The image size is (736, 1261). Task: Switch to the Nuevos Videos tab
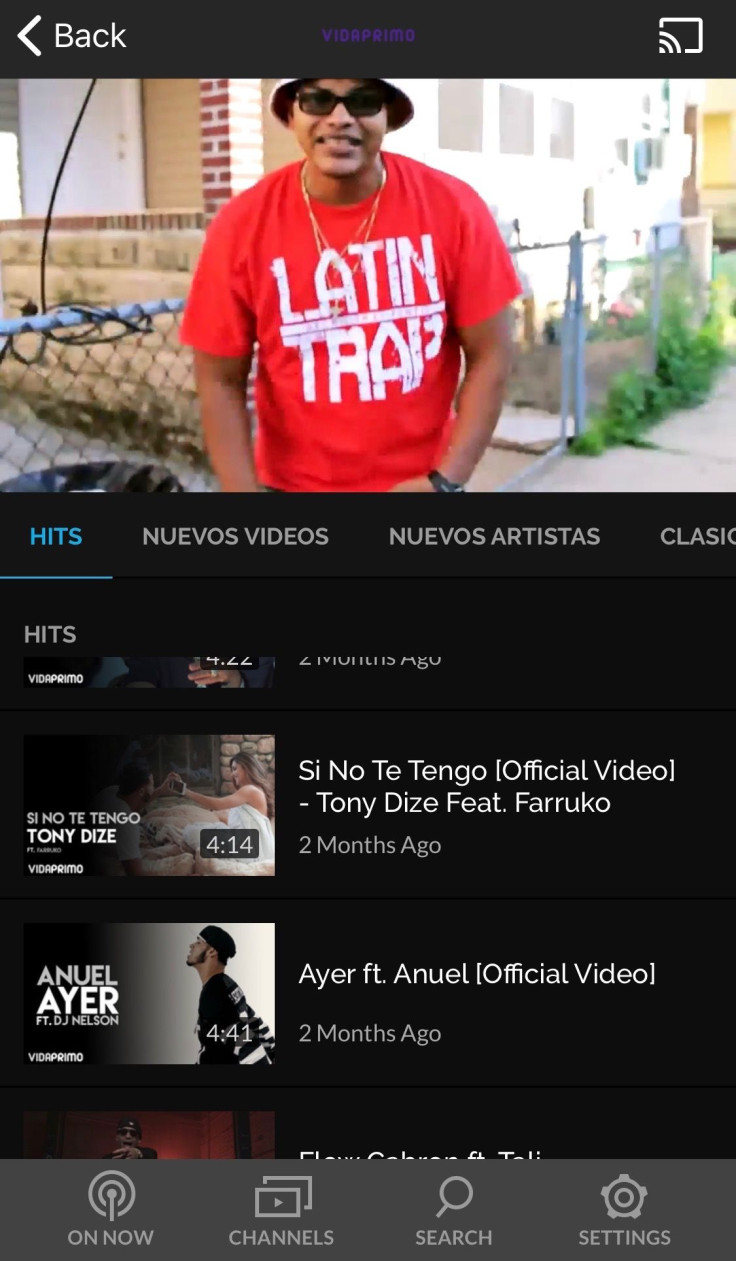pos(235,537)
